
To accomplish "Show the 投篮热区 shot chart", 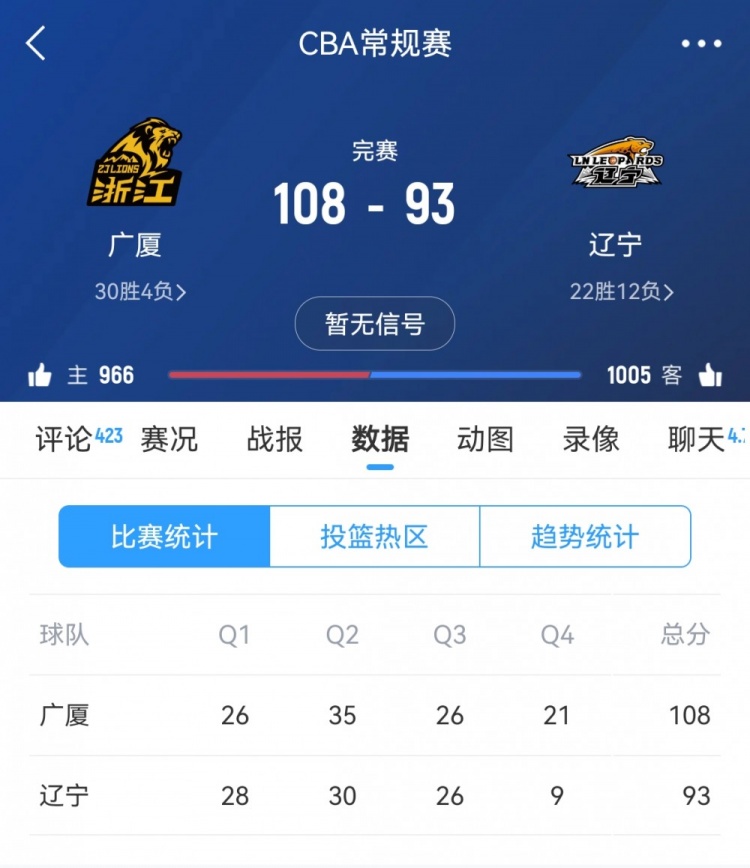I will (x=375, y=537).
